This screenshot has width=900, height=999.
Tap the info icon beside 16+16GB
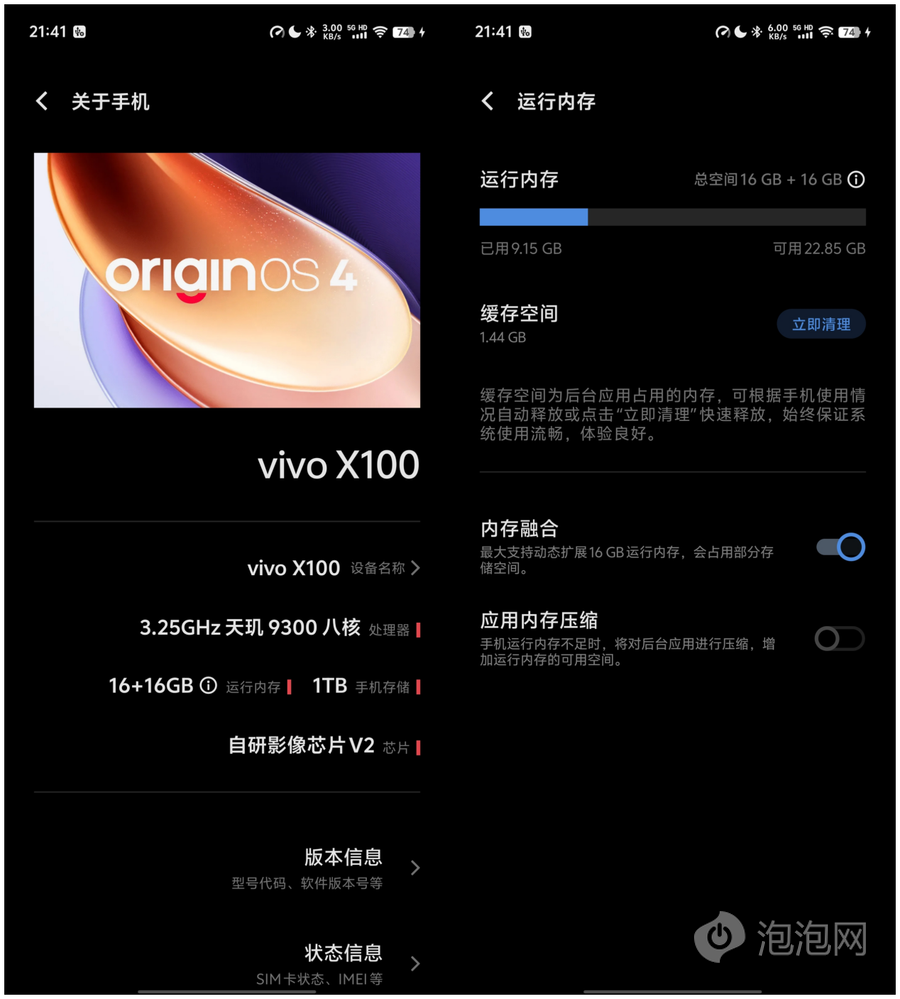[208, 686]
